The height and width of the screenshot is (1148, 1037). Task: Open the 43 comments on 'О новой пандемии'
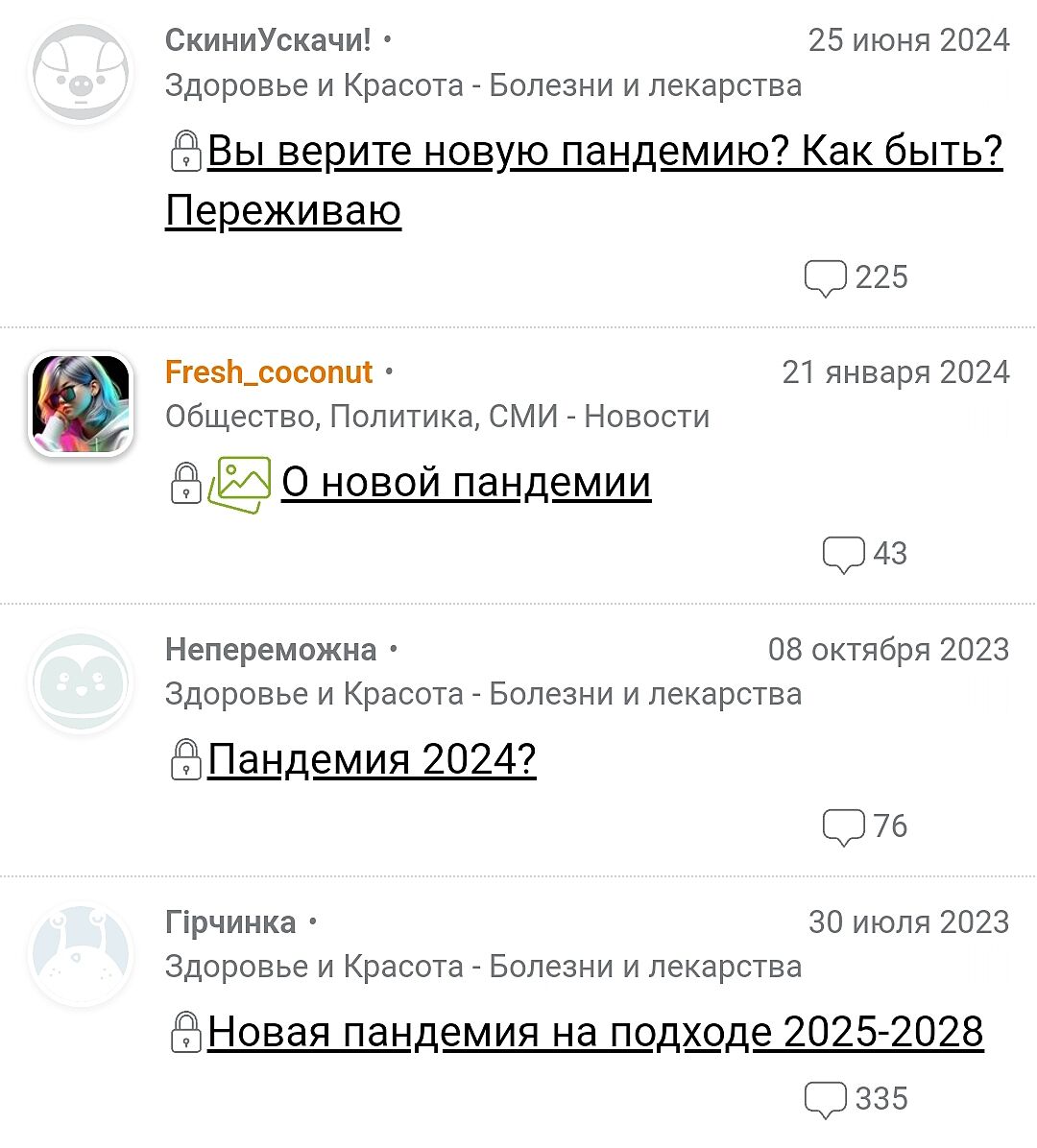coord(865,554)
